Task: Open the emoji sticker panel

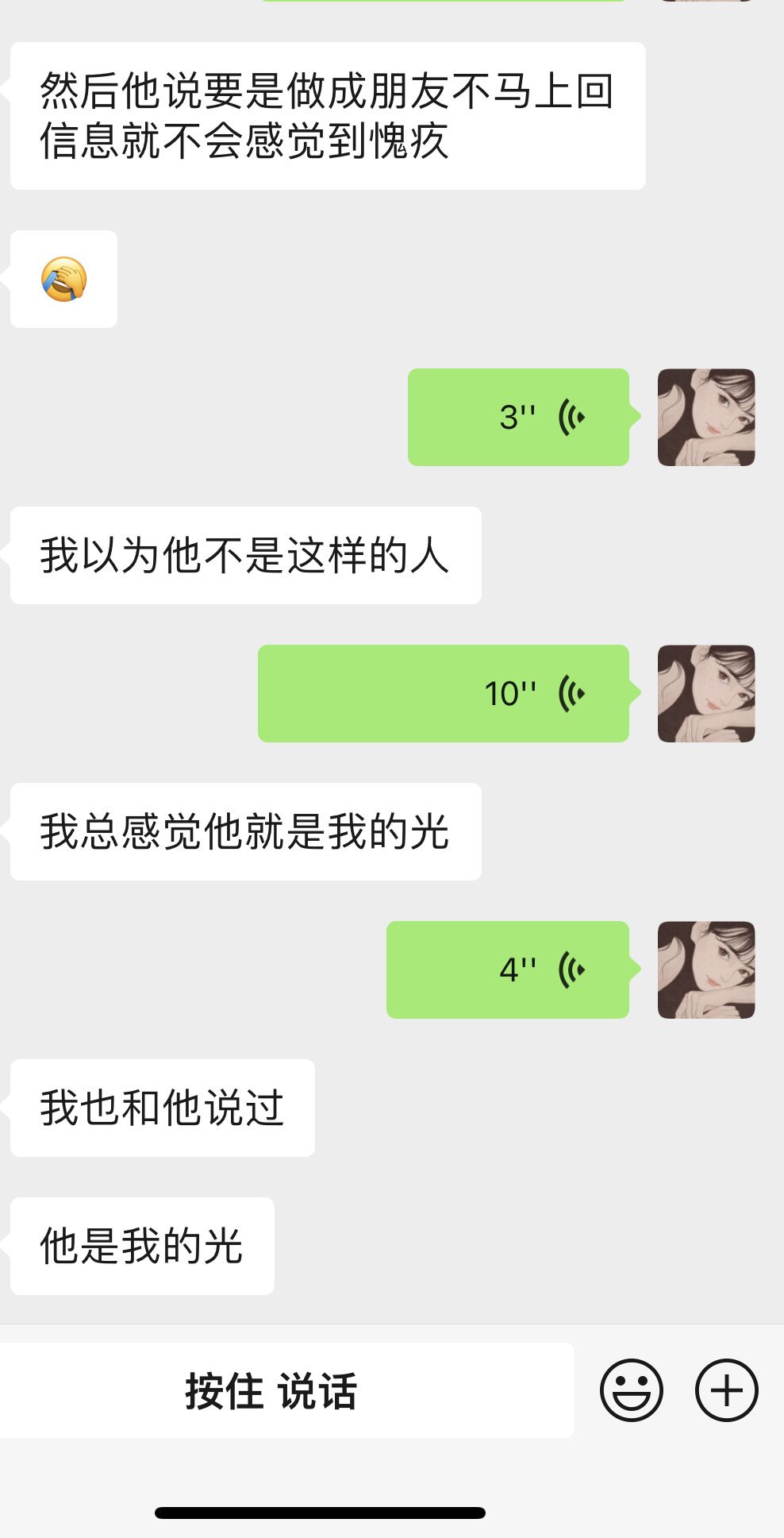Action: click(631, 1390)
